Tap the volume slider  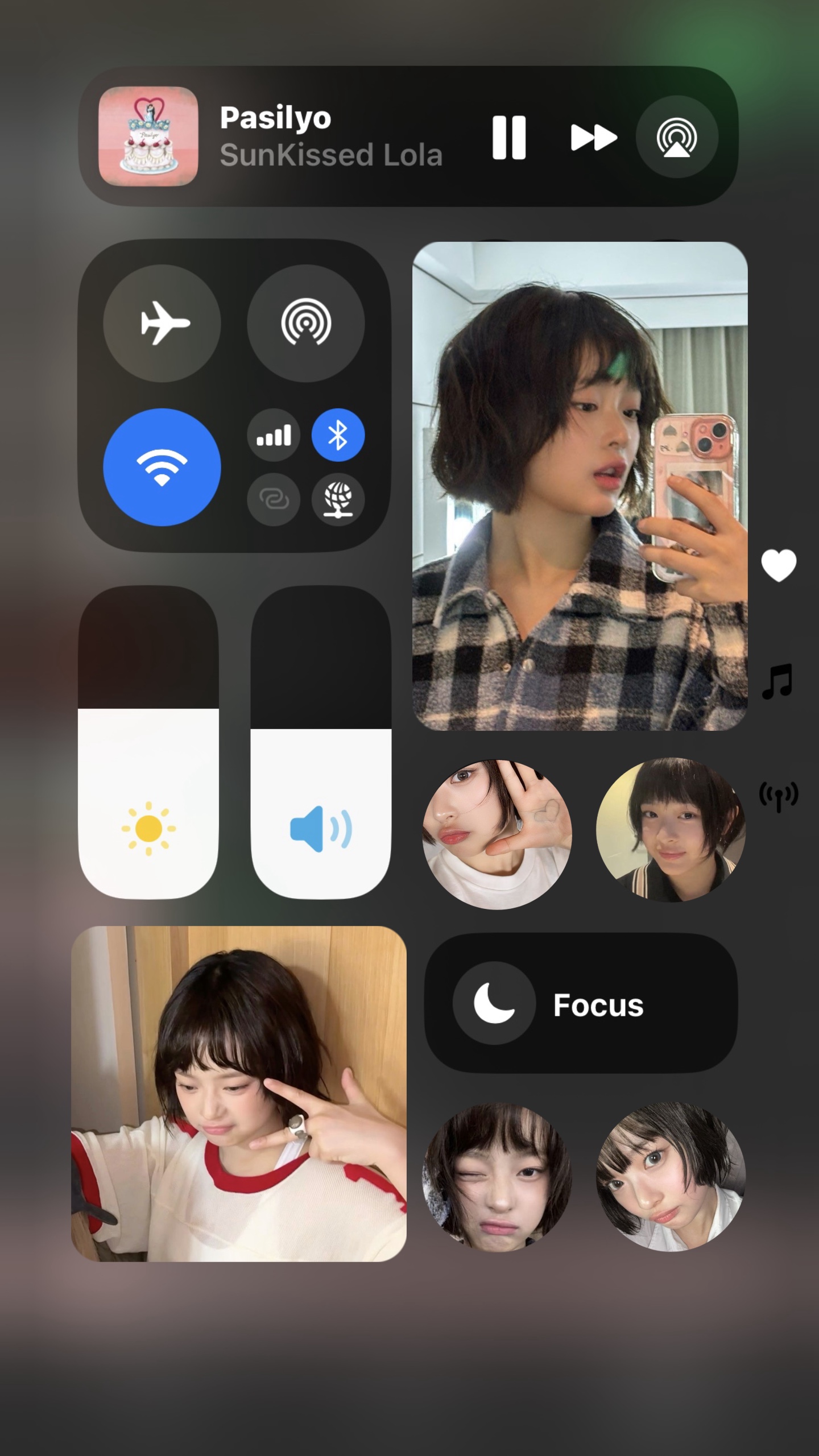click(321, 742)
